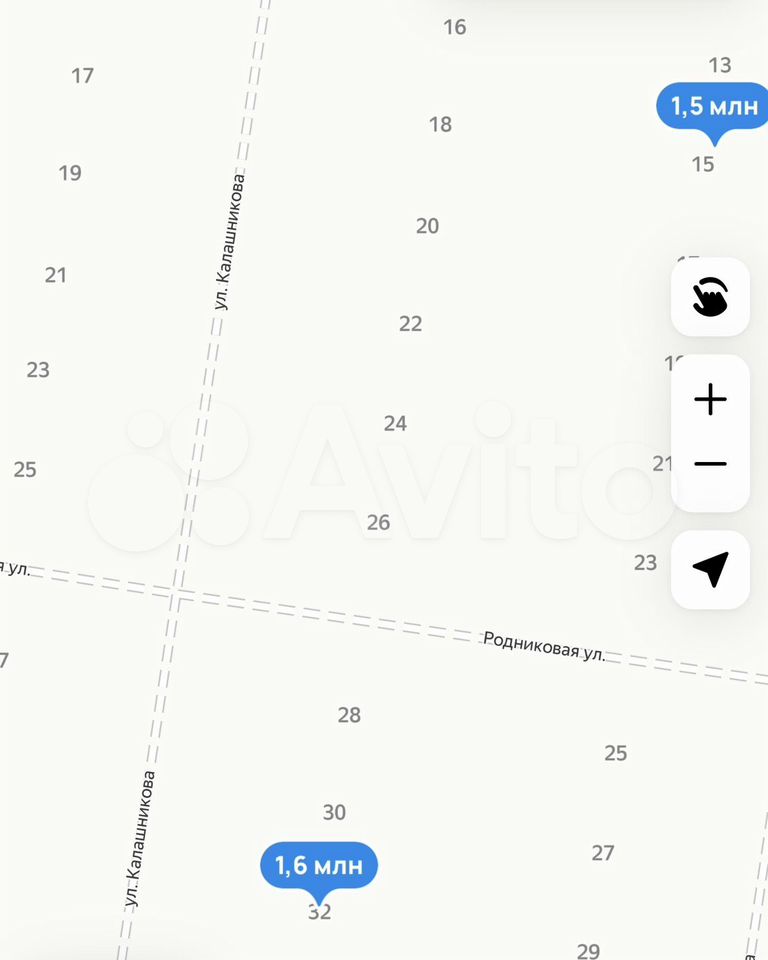768x960 pixels.
Task: Zoom out with the minus button
Action: 710,464
